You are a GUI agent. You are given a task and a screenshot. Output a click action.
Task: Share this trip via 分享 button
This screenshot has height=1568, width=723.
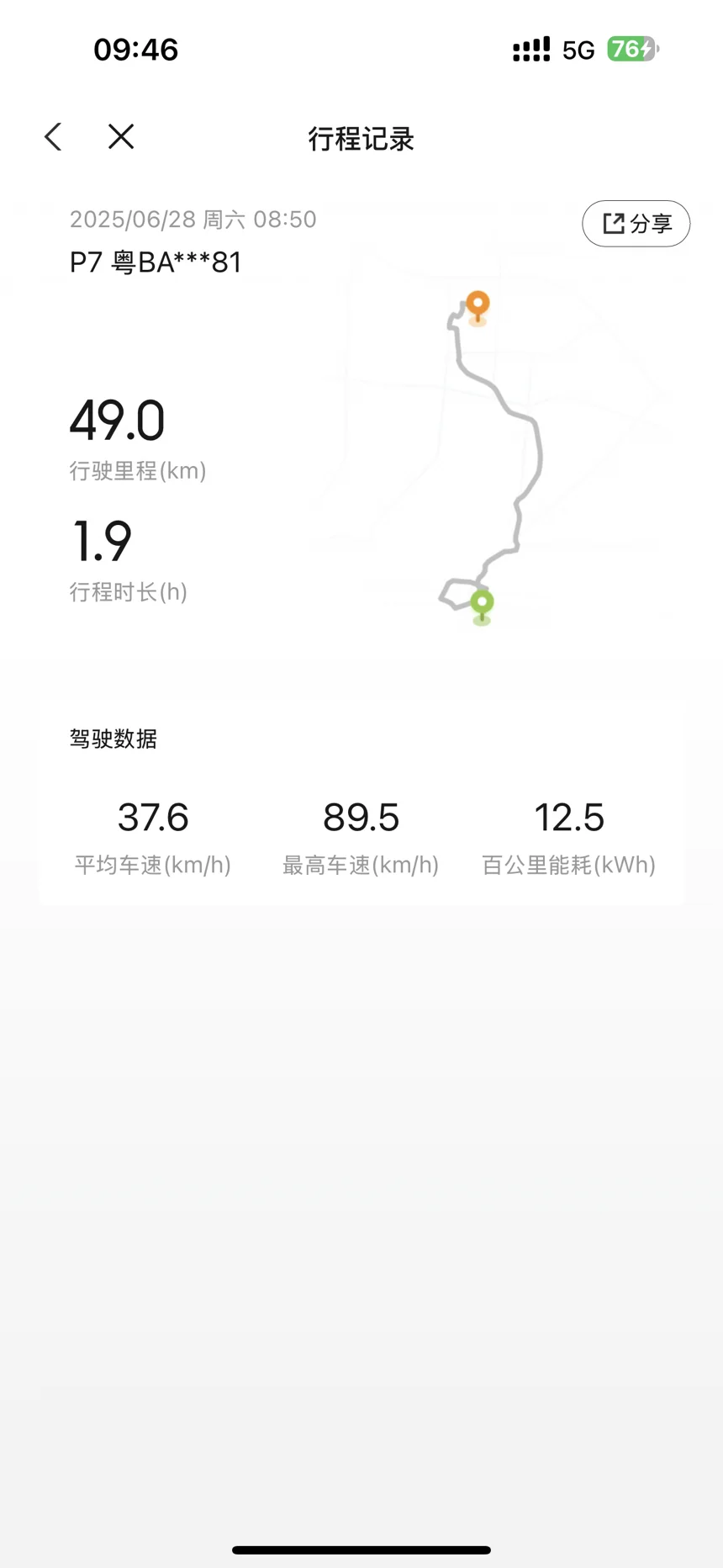636,224
